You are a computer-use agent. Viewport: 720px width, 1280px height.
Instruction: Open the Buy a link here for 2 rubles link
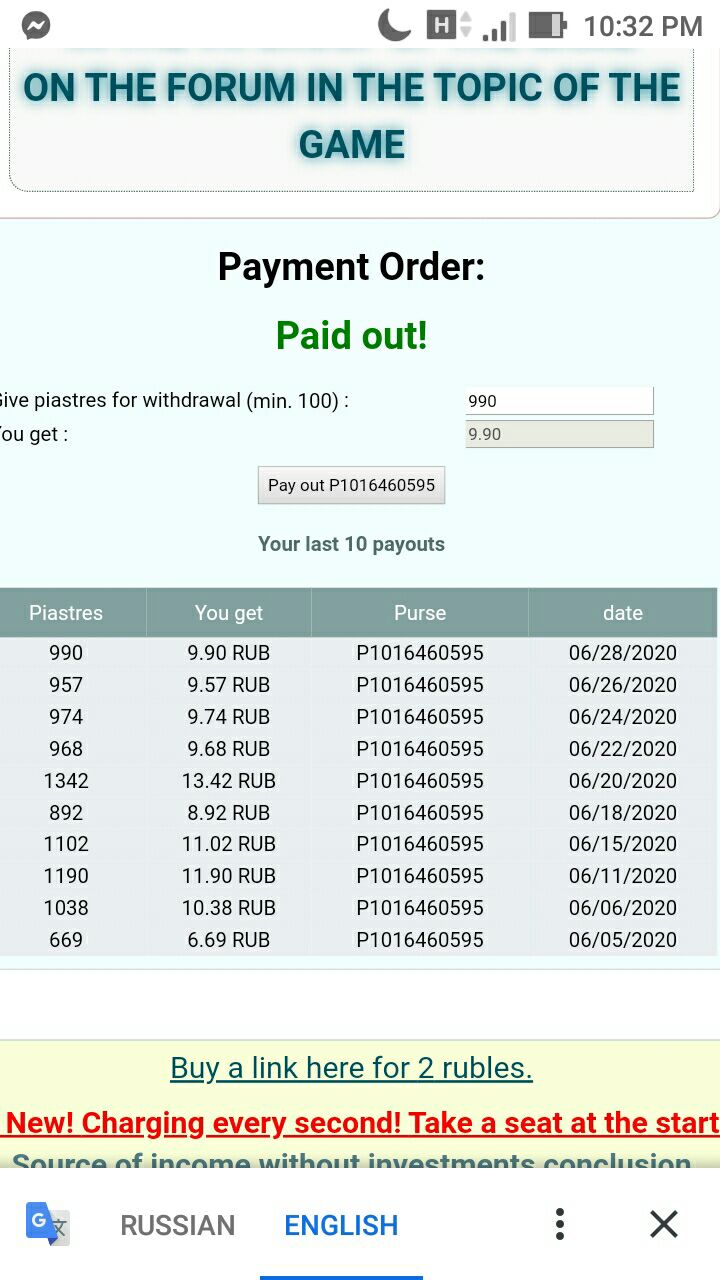[x=351, y=1068]
